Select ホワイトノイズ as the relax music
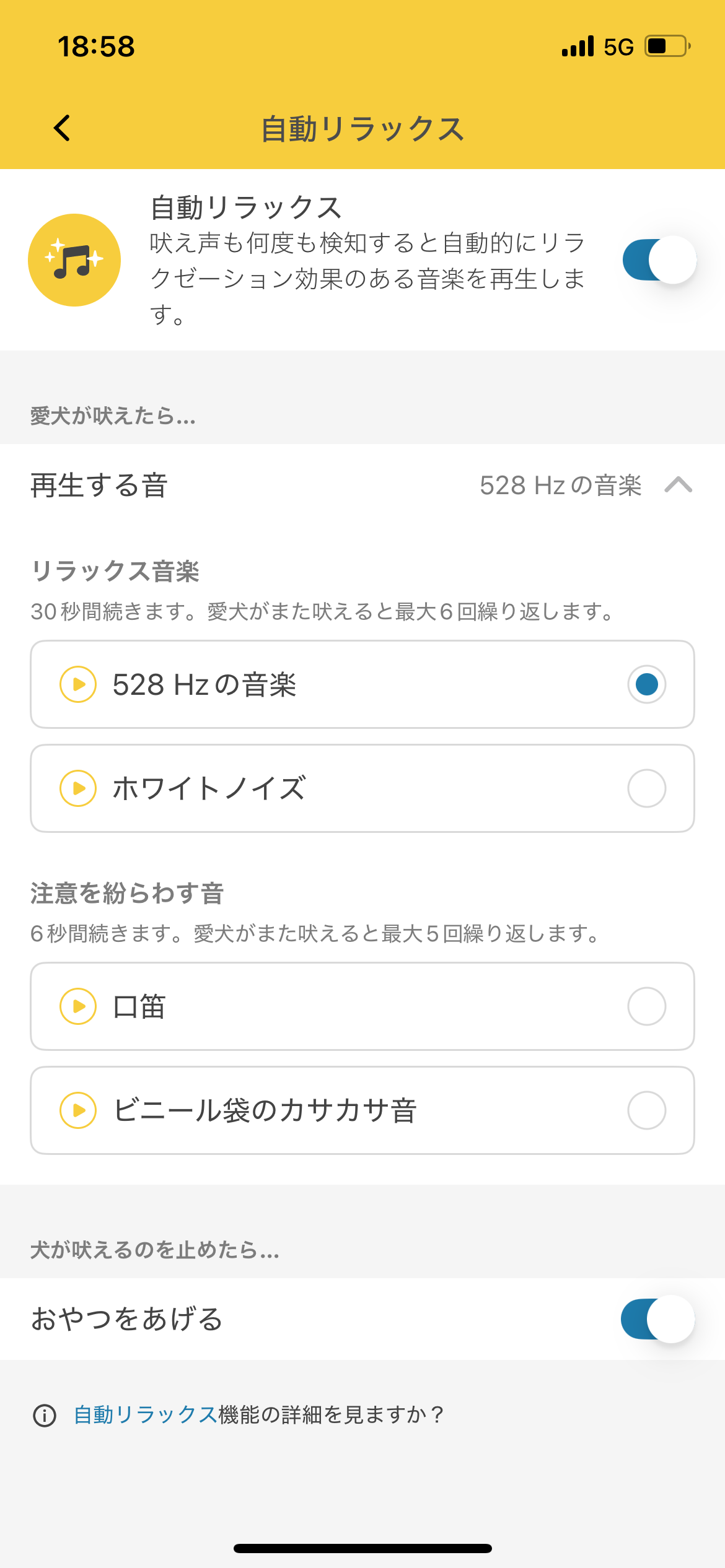This screenshot has width=725, height=1568. coord(646,788)
